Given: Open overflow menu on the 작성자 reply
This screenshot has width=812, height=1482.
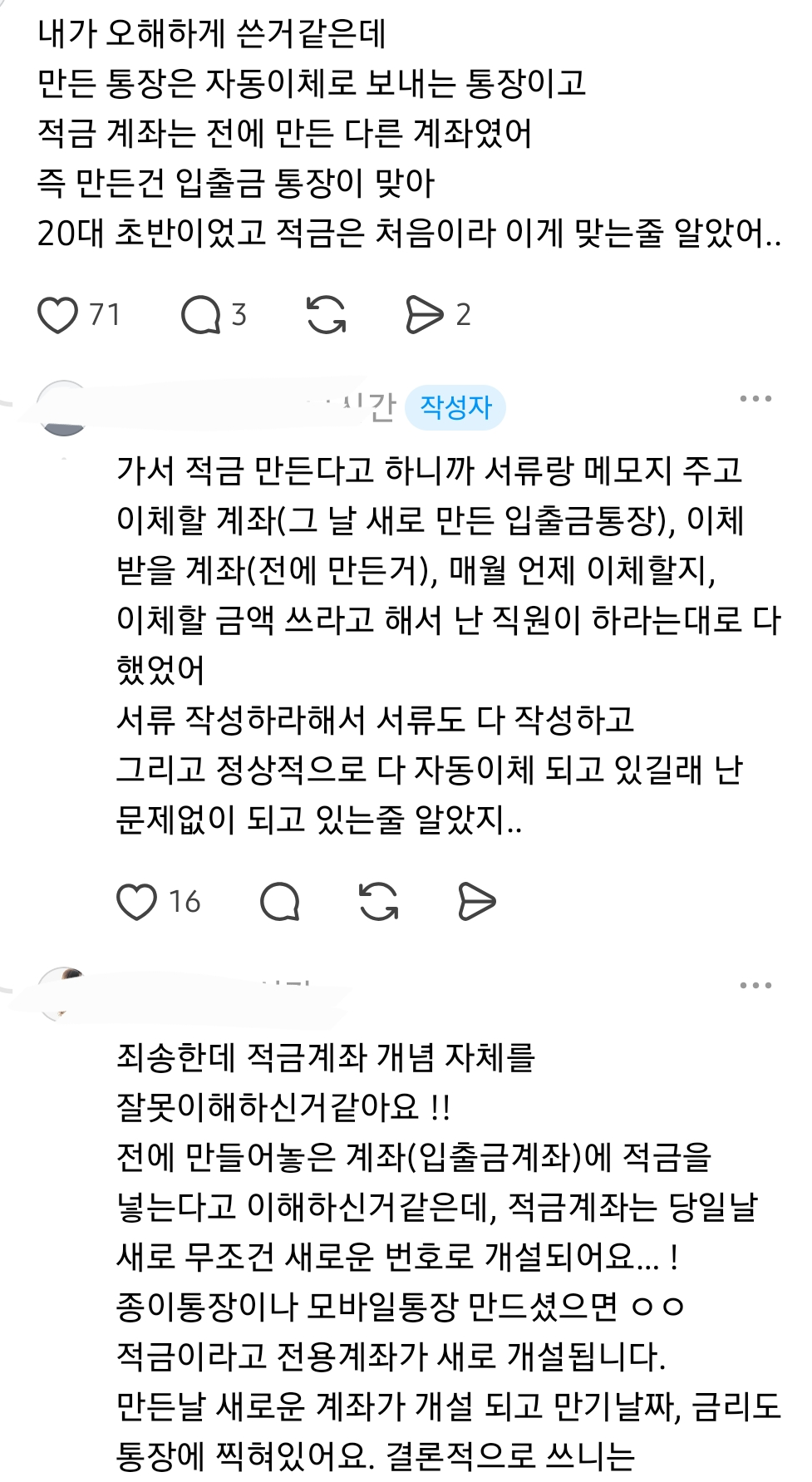Looking at the screenshot, I should [755, 400].
